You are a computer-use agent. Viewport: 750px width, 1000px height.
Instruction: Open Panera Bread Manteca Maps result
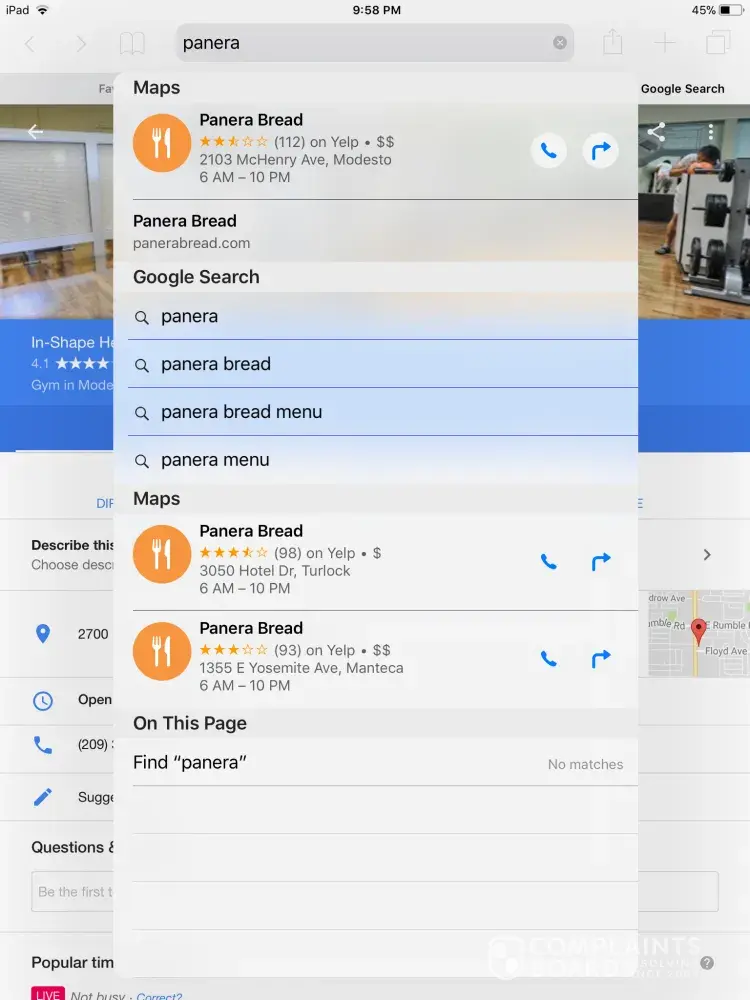pyautogui.click(x=330, y=657)
